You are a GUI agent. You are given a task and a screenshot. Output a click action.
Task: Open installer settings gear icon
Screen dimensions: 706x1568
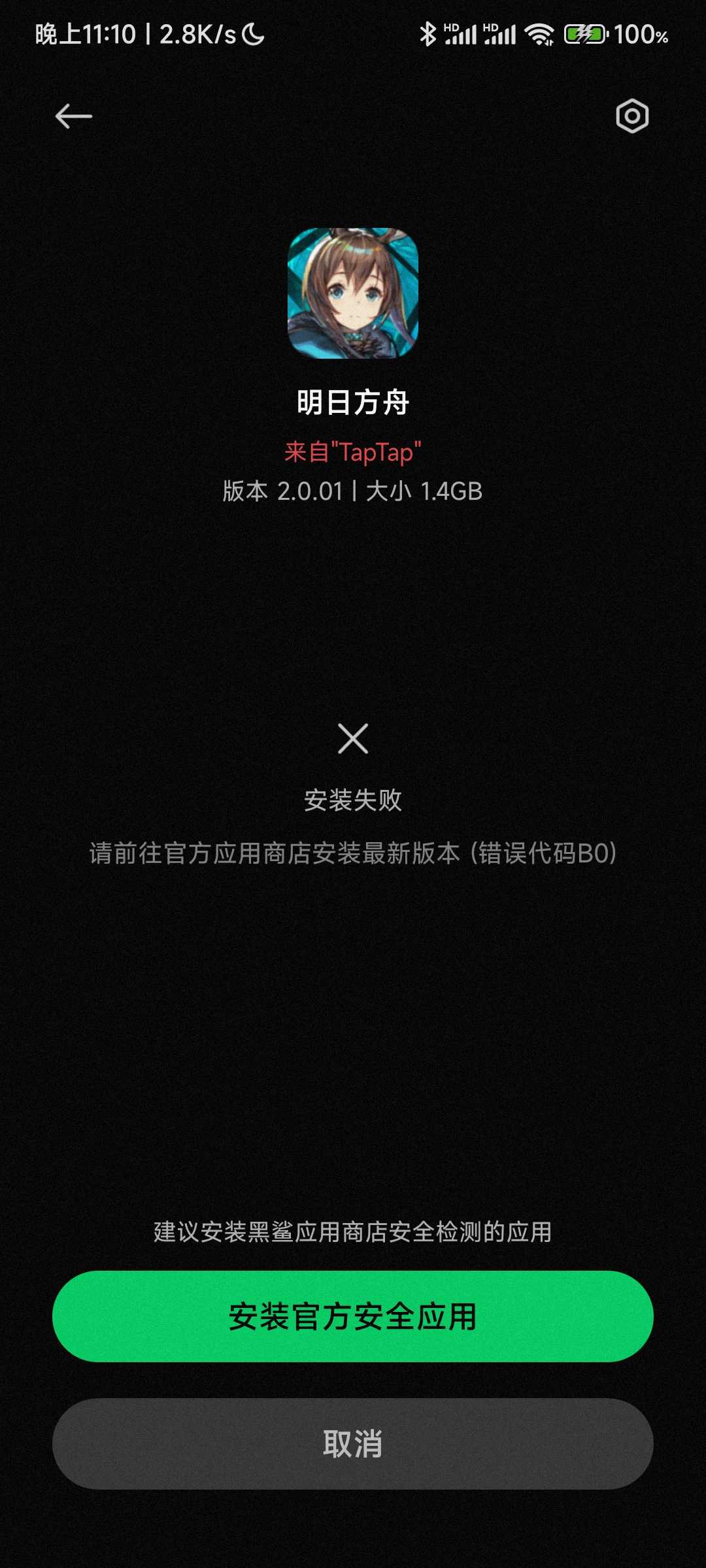tap(632, 117)
